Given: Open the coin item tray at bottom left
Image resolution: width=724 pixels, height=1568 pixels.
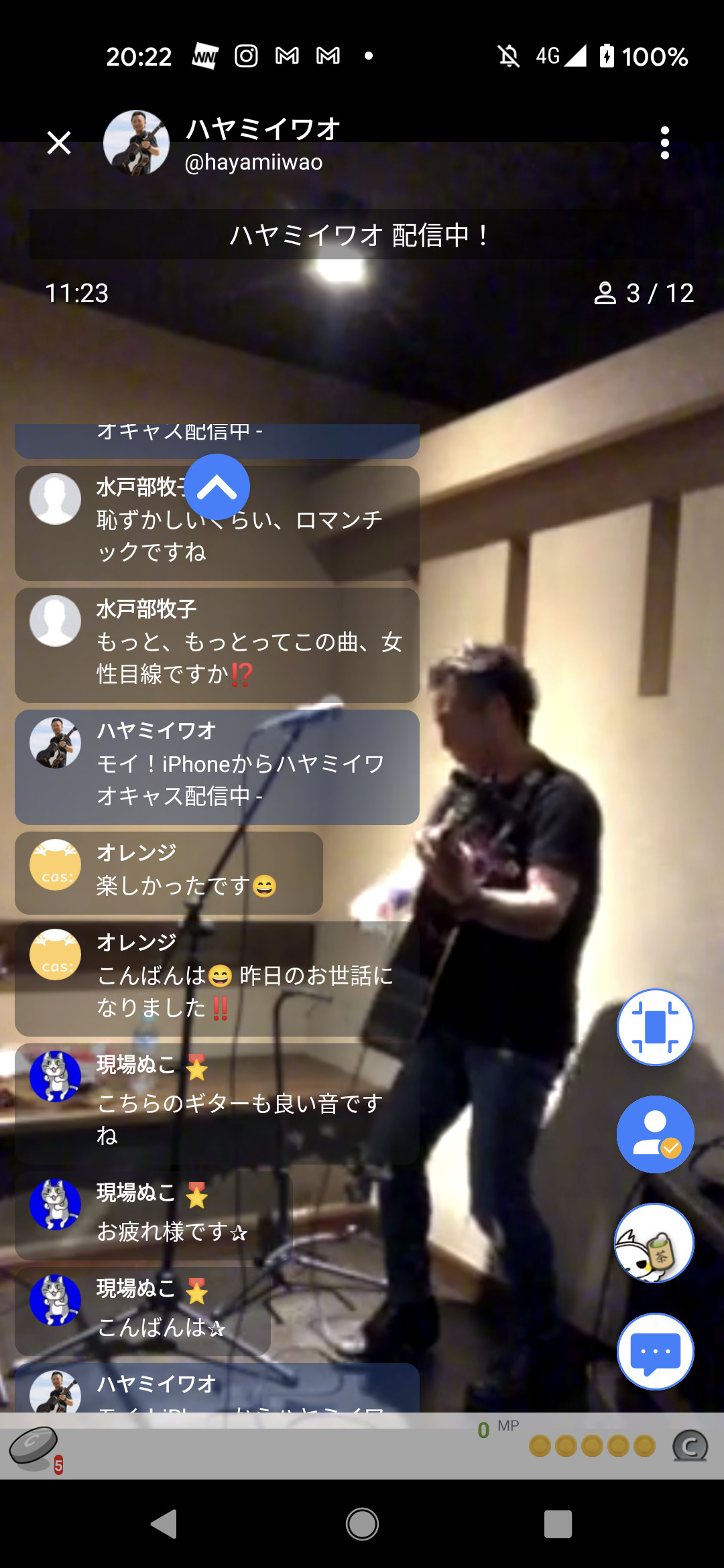Looking at the screenshot, I should point(36,1449).
